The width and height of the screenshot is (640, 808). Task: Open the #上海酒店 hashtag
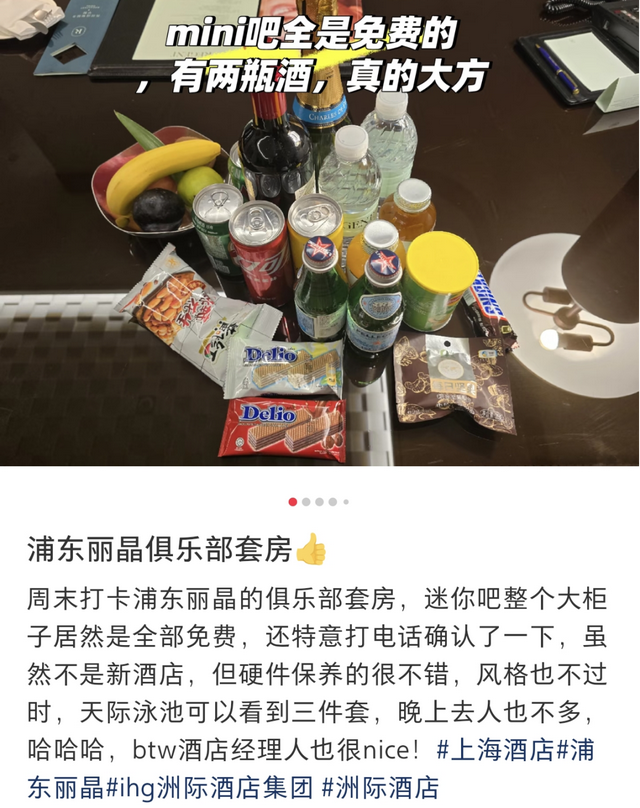click(x=495, y=749)
